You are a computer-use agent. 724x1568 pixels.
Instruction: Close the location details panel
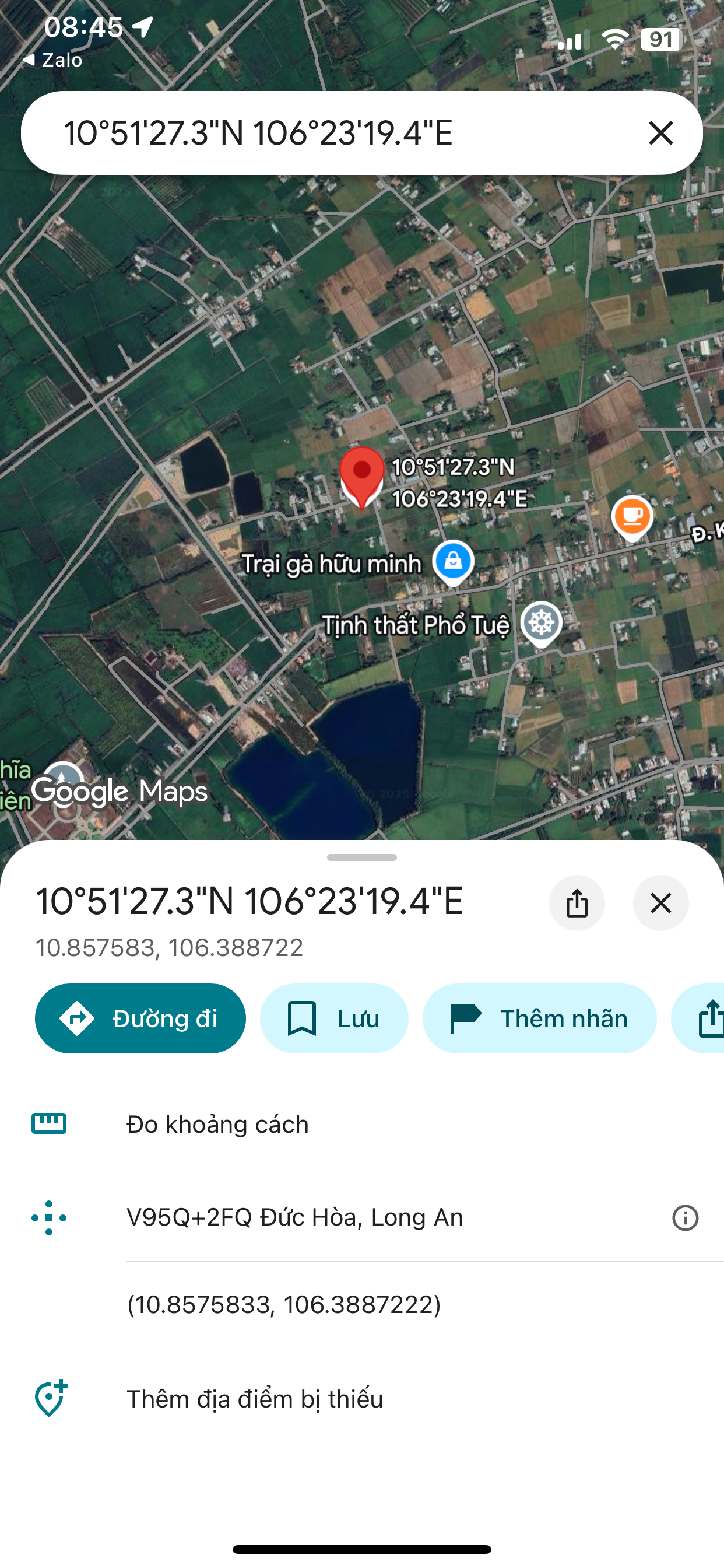pyautogui.click(x=660, y=902)
